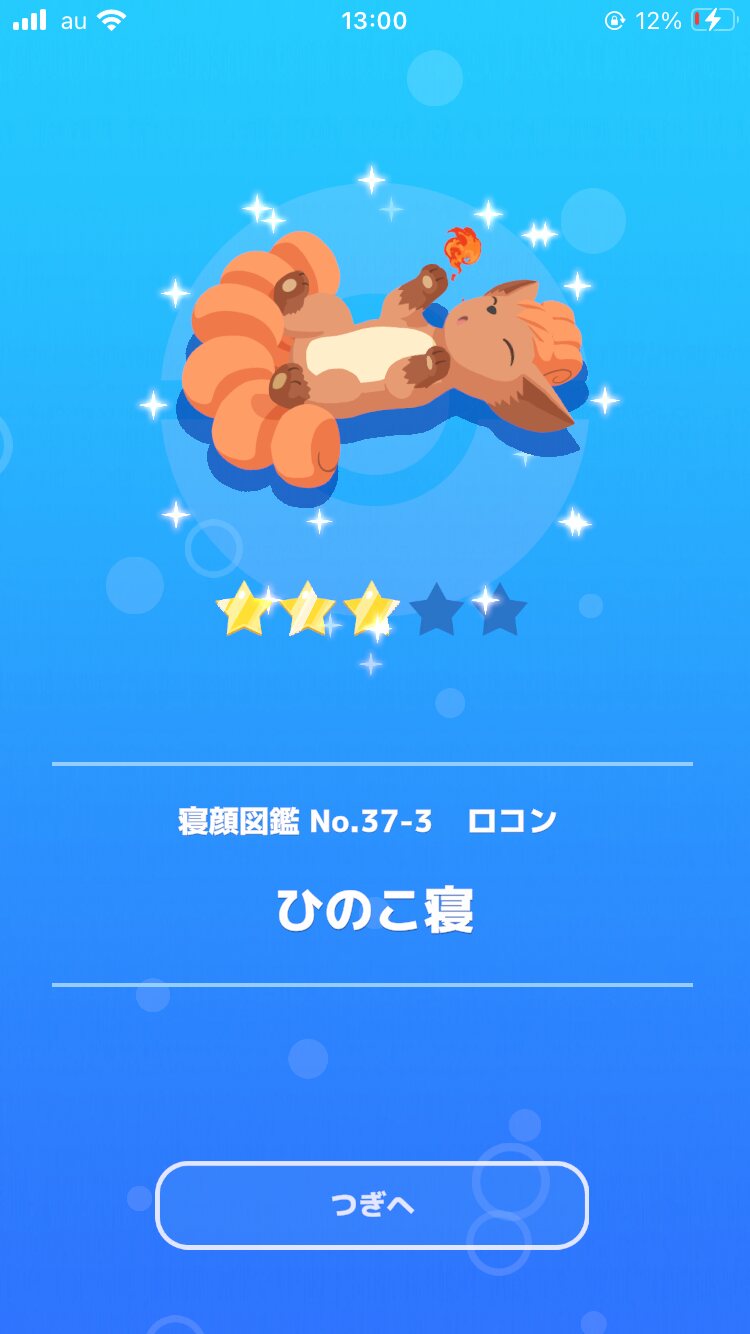This screenshot has height=1334, width=750.
Task: Tap the つぎへ button to continue
Action: [372, 1205]
